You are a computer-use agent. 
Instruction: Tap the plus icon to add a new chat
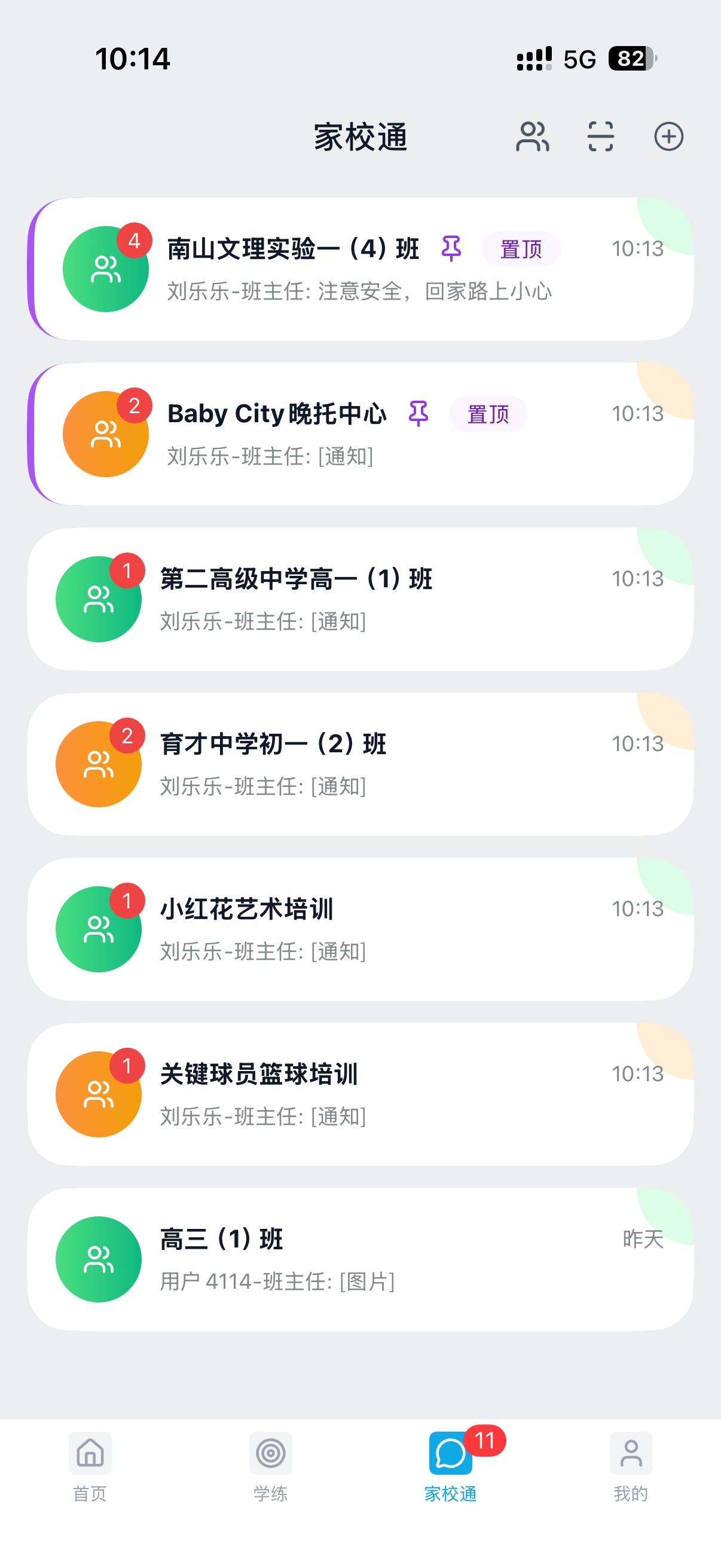[669, 137]
